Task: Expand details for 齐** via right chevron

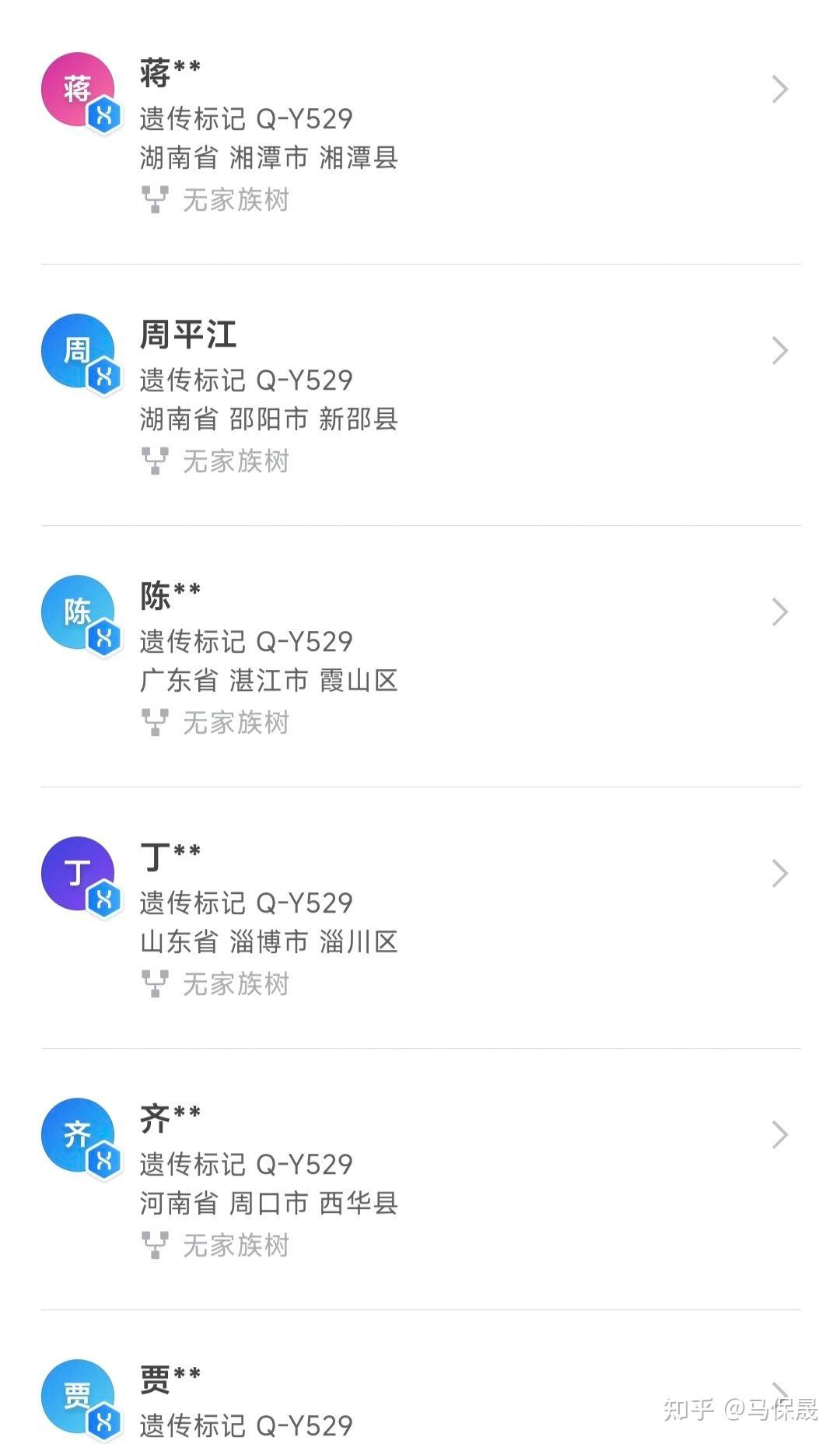Action: pyautogui.click(x=780, y=1134)
